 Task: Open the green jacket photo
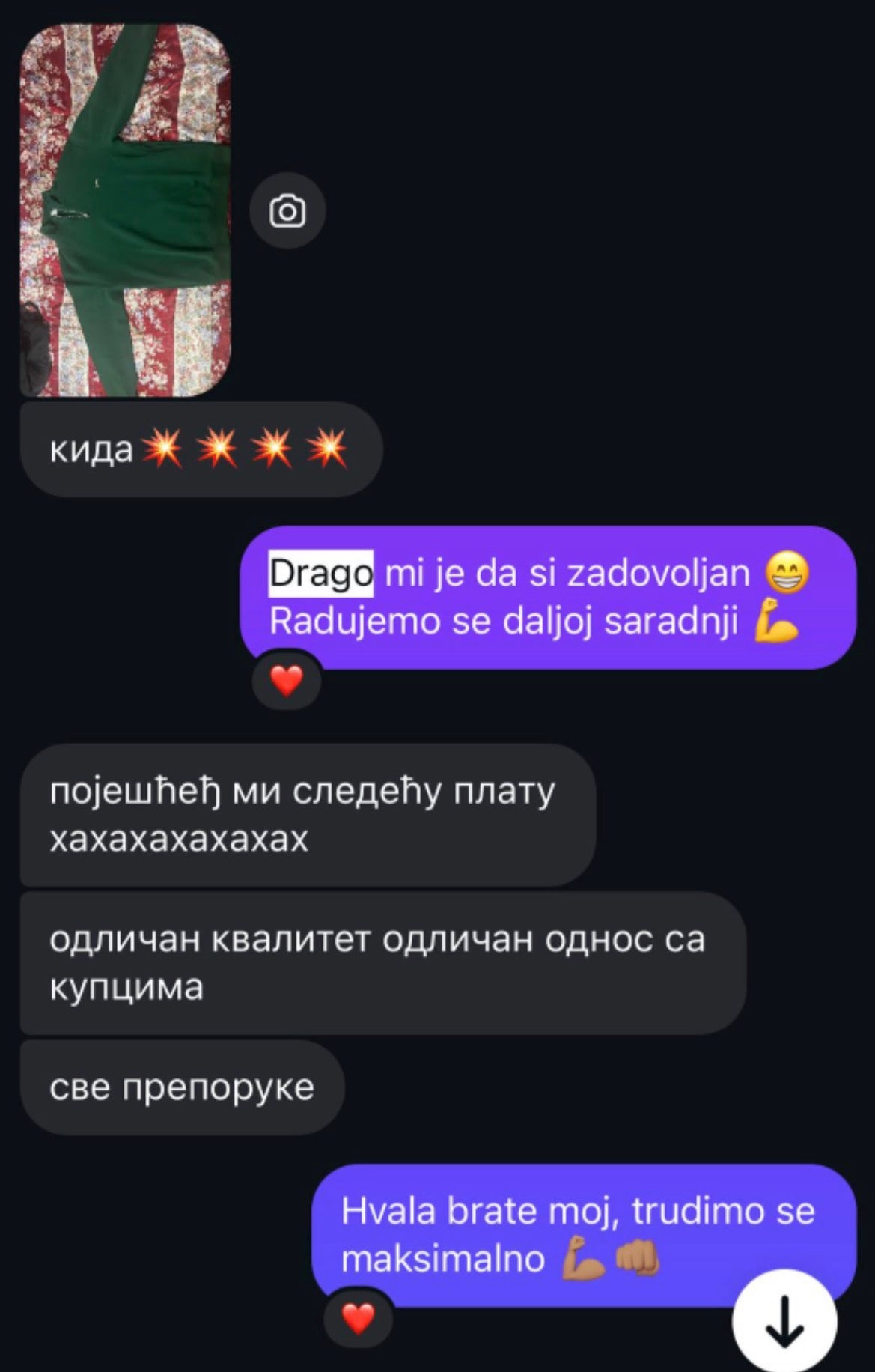[125, 210]
